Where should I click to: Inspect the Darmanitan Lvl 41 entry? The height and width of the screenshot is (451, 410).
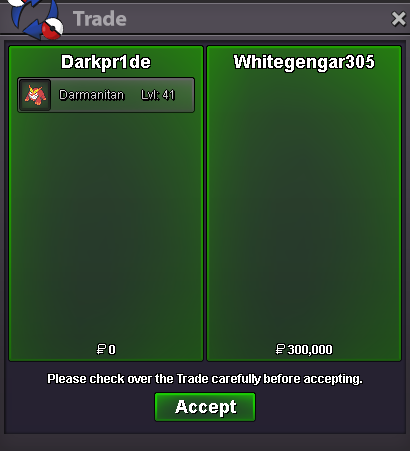106,95
